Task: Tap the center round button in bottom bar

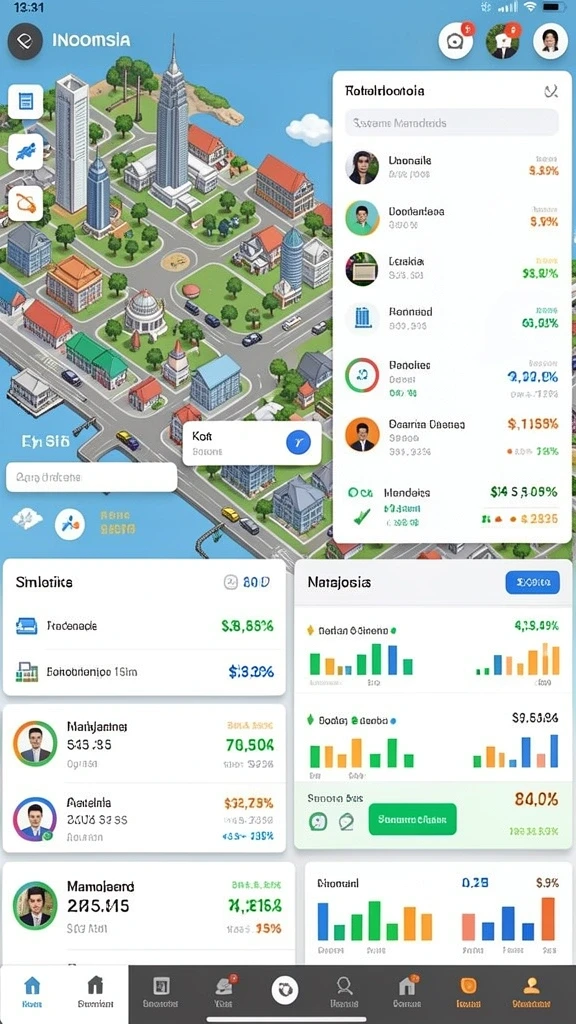Action: 285,990
